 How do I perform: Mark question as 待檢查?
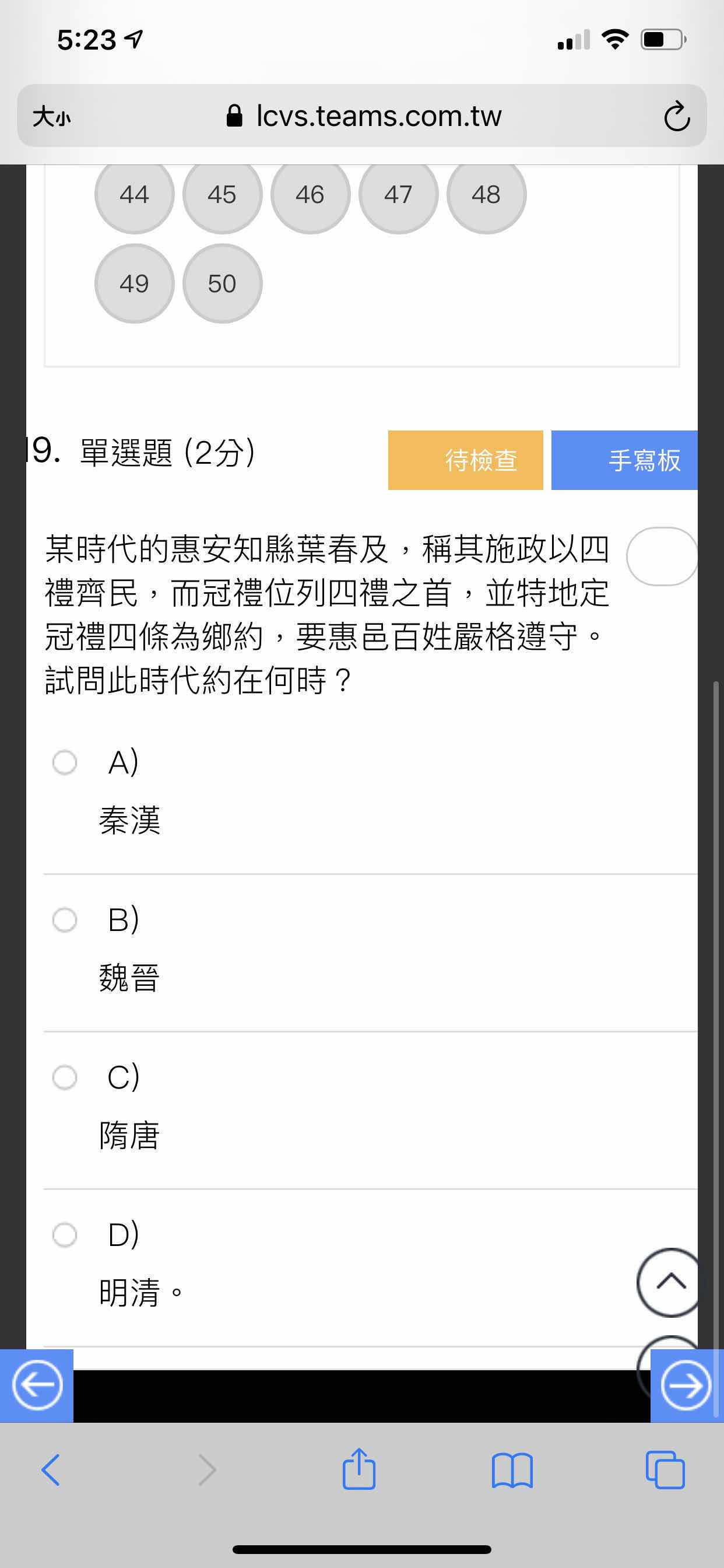[x=465, y=460]
